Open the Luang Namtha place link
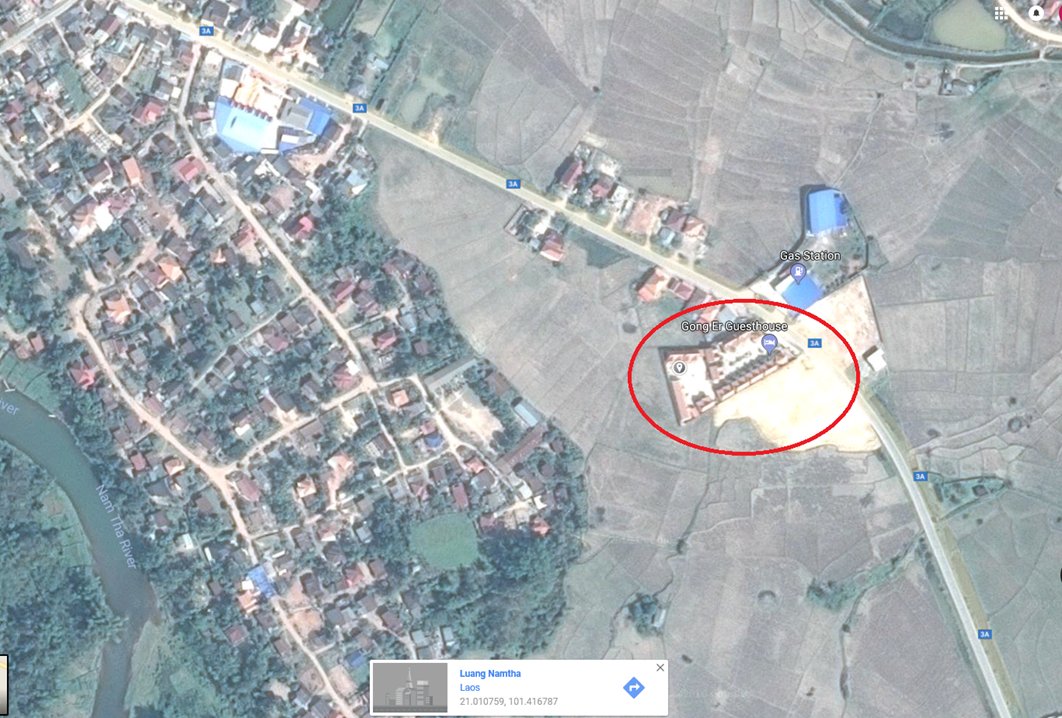 point(490,674)
